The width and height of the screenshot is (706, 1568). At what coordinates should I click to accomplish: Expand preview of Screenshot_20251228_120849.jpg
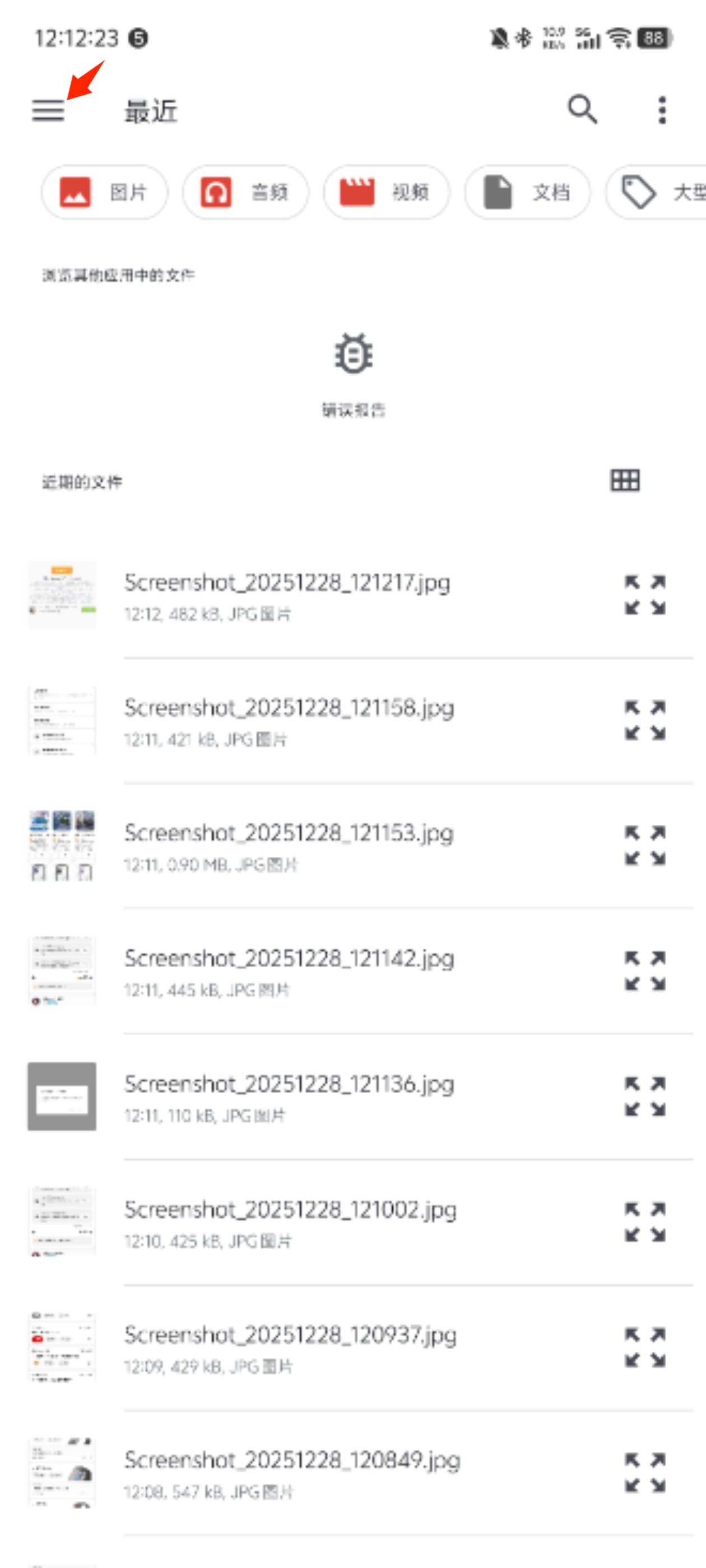point(645,1472)
